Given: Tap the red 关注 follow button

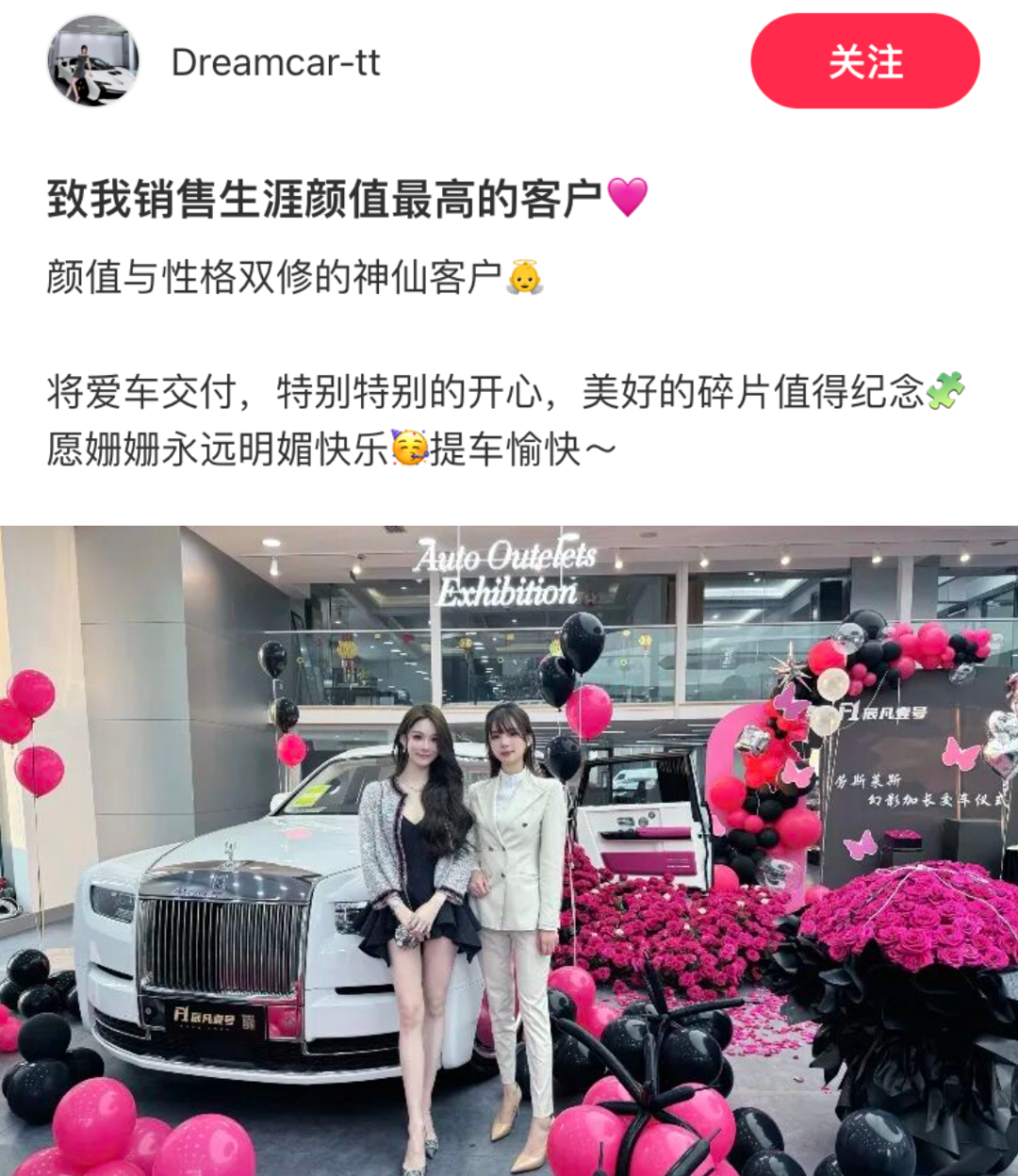Looking at the screenshot, I should tap(864, 62).
